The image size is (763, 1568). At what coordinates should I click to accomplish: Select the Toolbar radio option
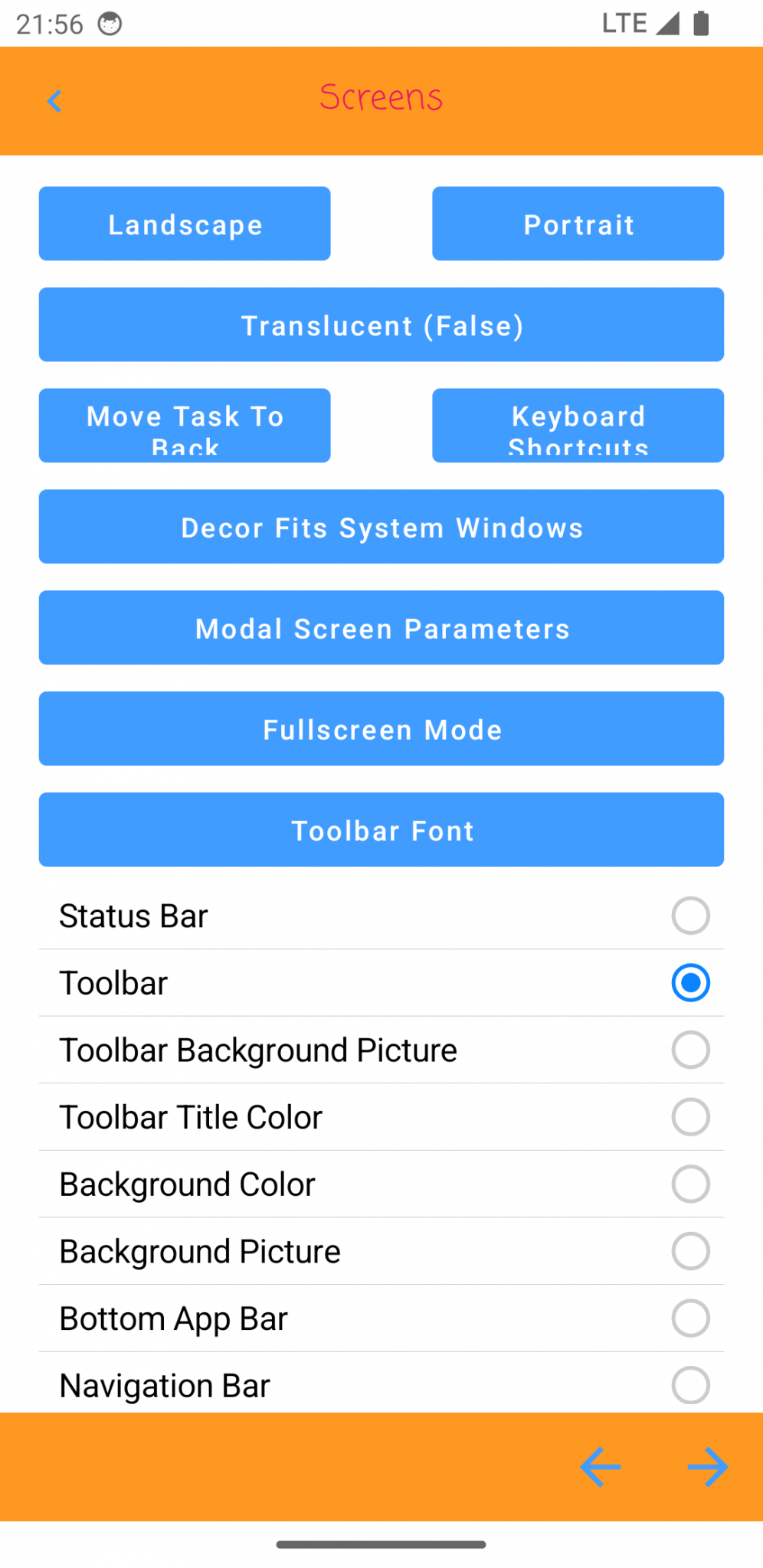pos(381,983)
